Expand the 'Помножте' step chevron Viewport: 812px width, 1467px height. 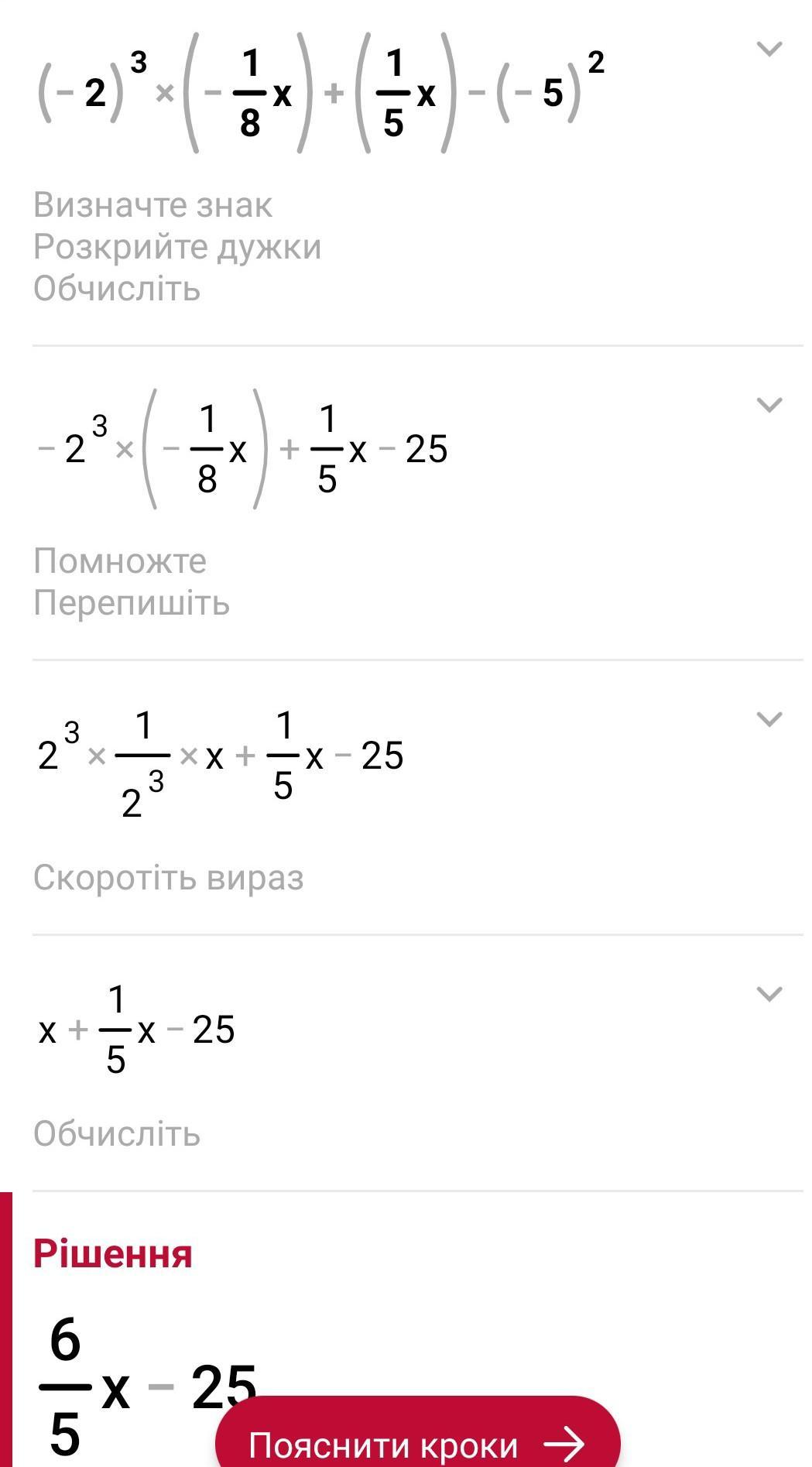tap(769, 405)
